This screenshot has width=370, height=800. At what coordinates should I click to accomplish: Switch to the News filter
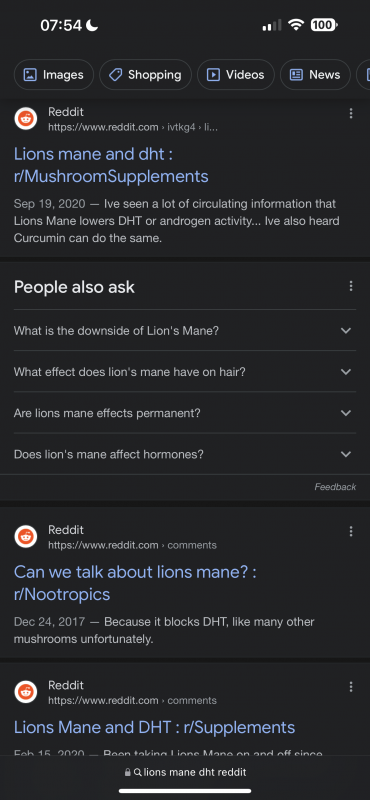(x=315, y=75)
